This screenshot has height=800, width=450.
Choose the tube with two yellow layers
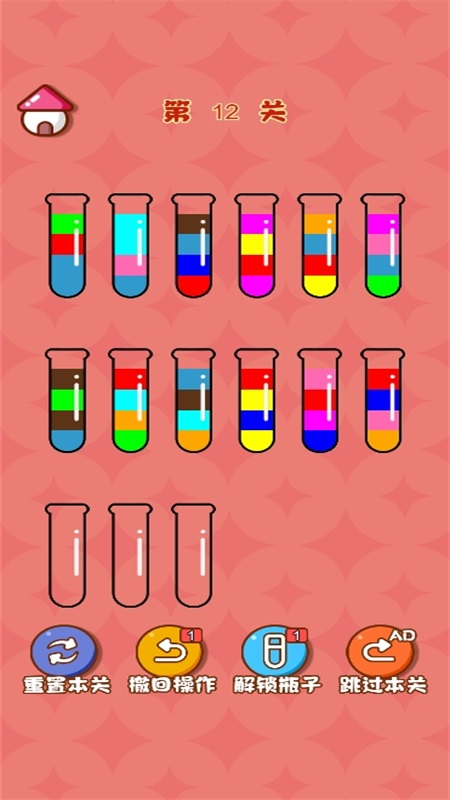pyautogui.click(x=257, y=401)
